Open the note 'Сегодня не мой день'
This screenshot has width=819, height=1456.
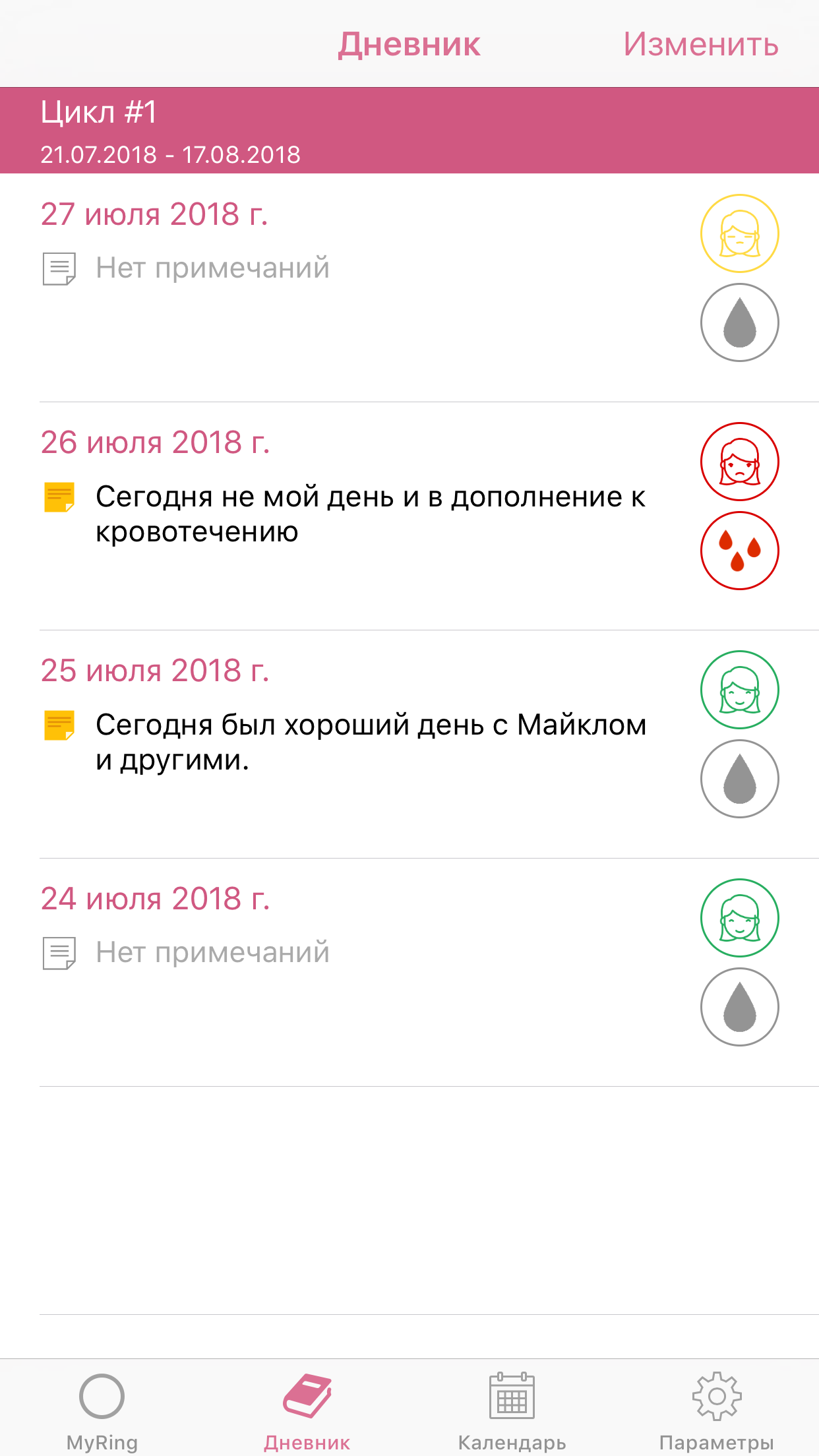[369, 514]
